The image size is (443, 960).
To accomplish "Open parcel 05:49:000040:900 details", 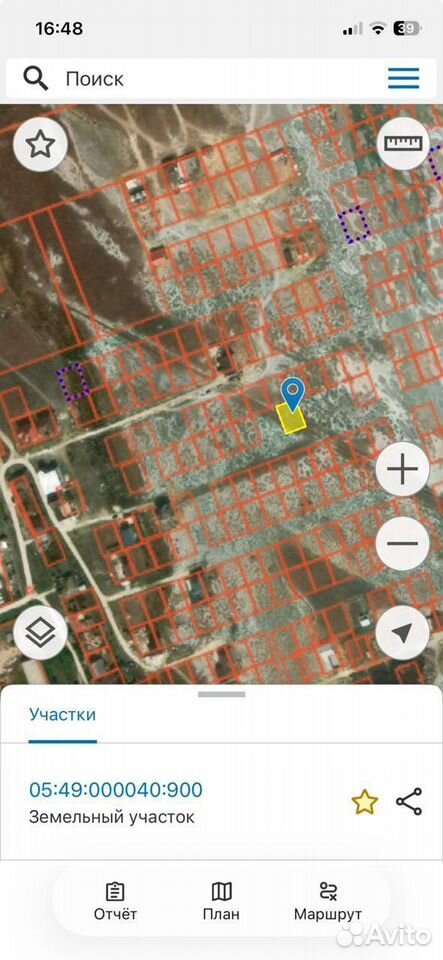I will click(116, 790).
